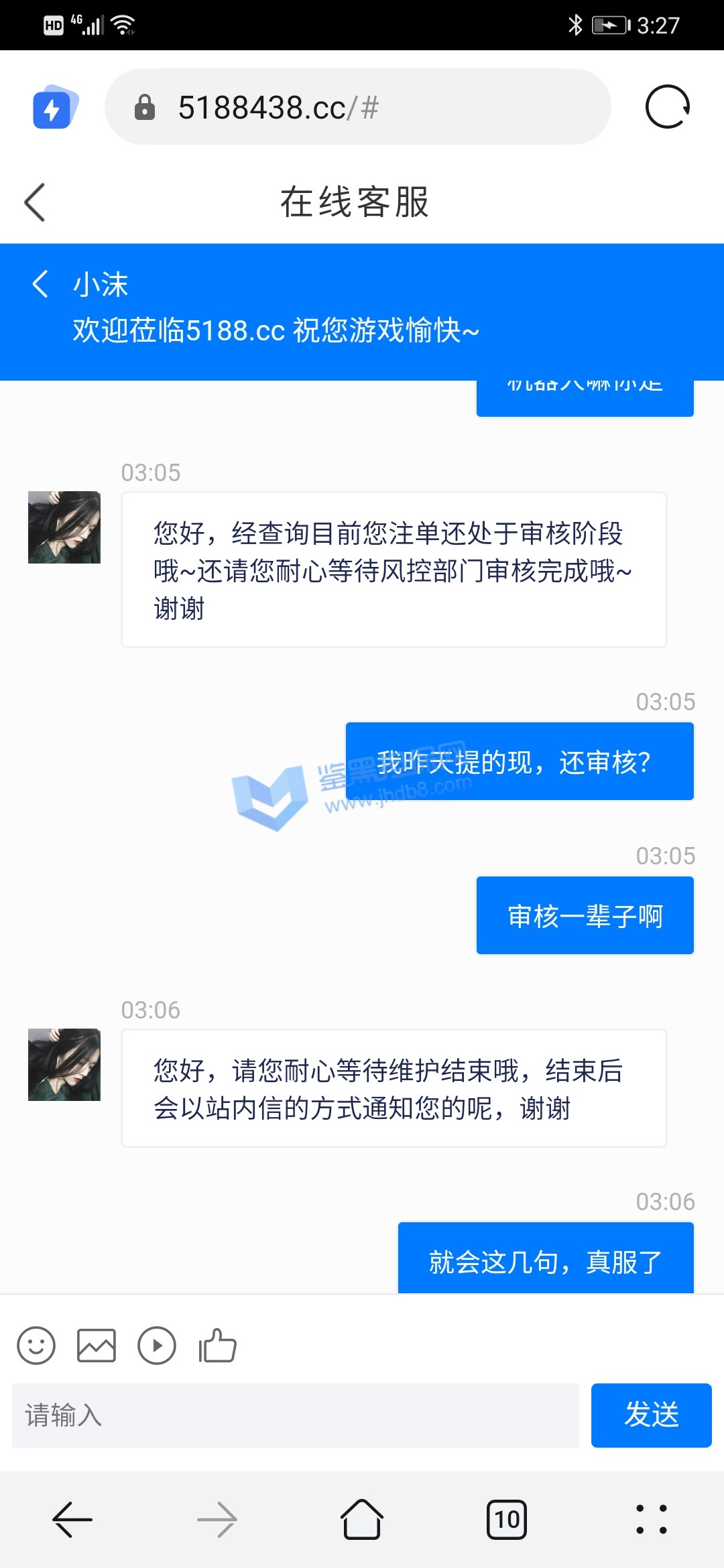Tap the back chevron beside 小沫
Screen dimensions: 724x1568
(40, 283)
